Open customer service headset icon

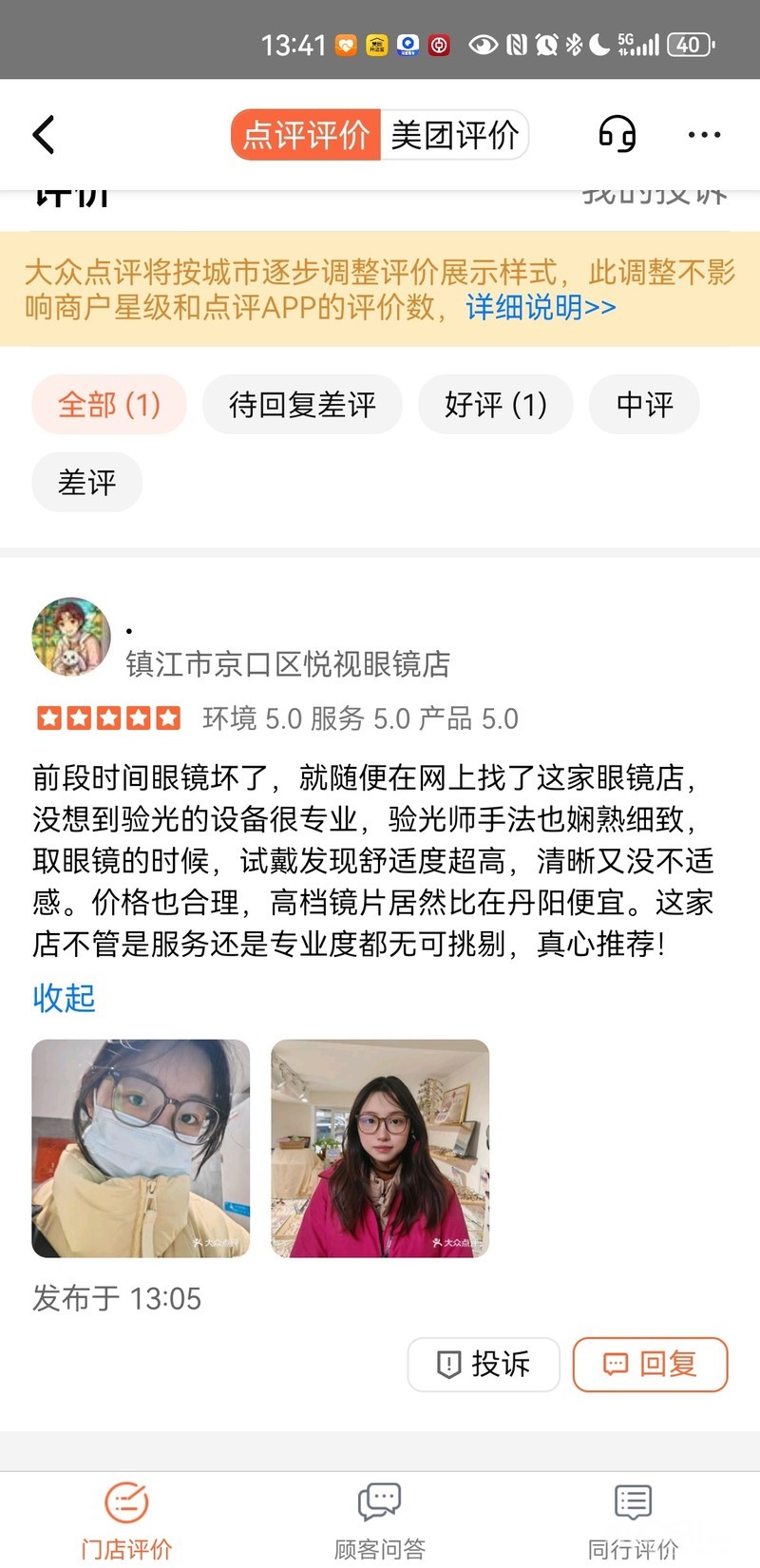[x=617, y=135]
